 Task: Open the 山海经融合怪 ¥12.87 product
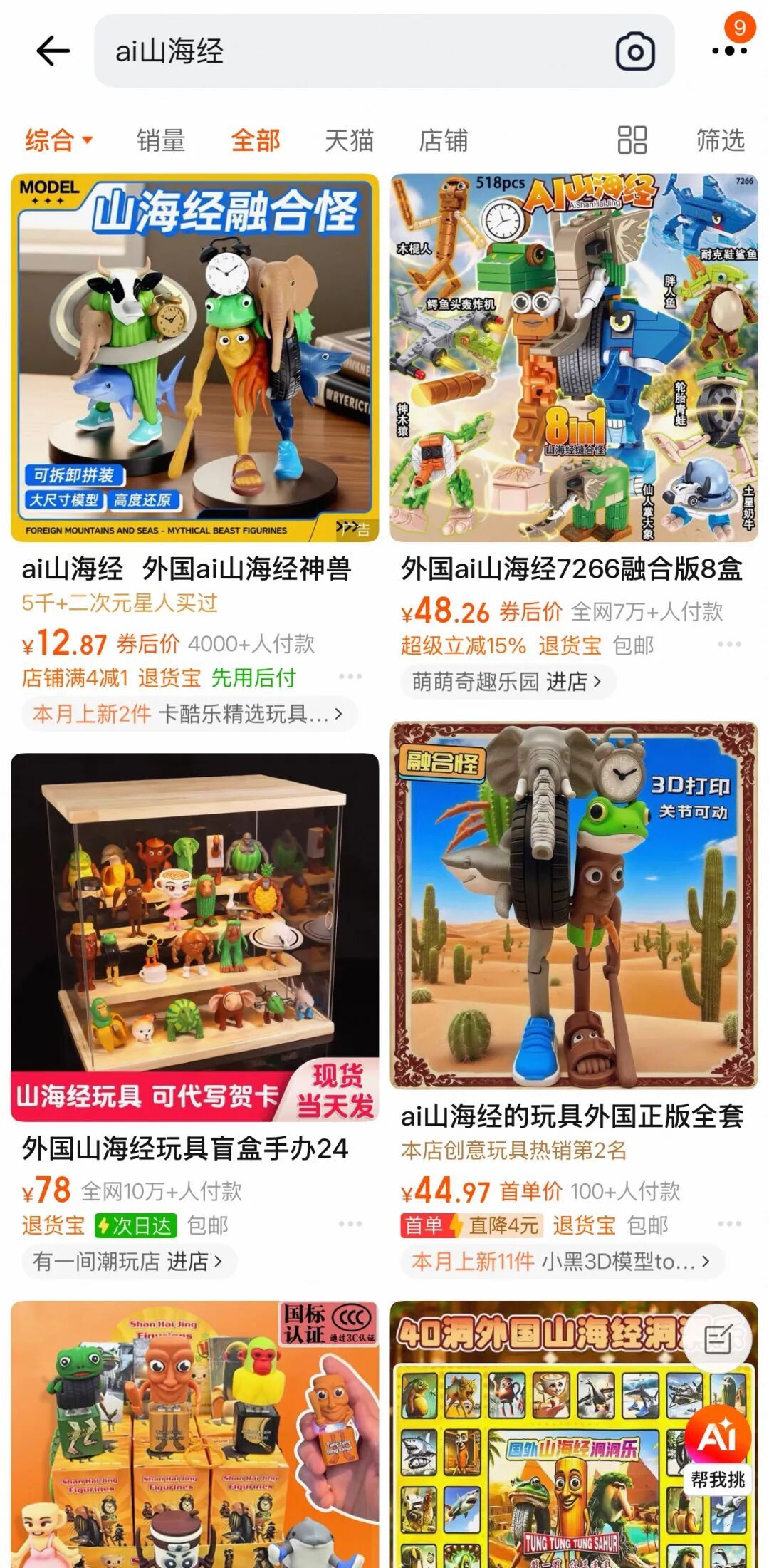coord(194,358)
